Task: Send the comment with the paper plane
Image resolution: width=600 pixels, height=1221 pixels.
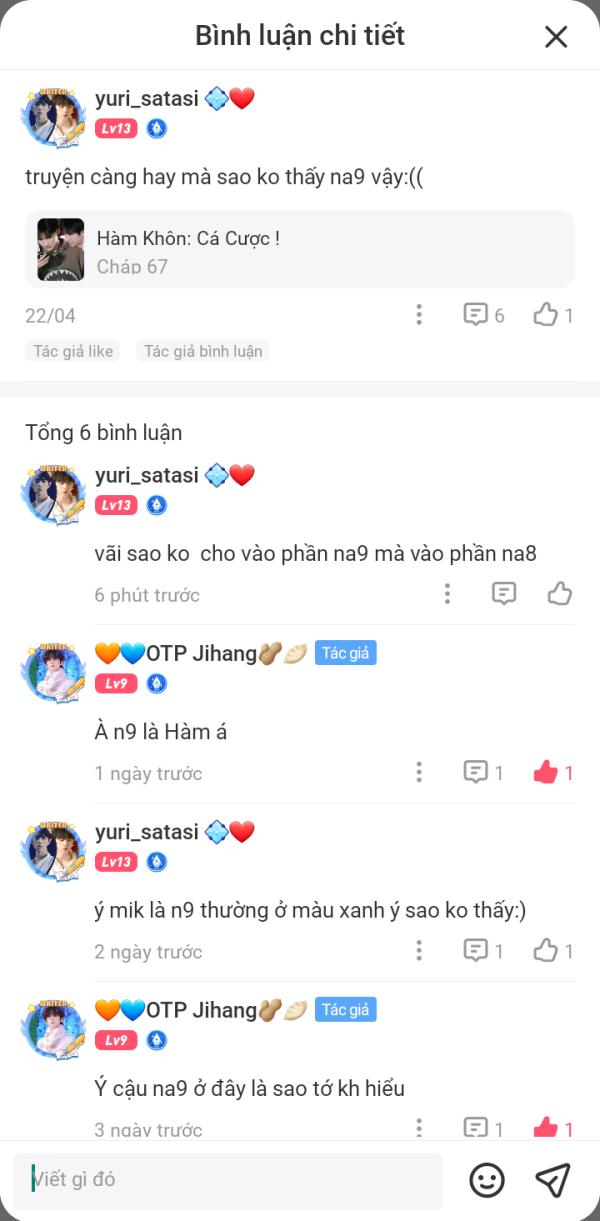Action: 552,1180
